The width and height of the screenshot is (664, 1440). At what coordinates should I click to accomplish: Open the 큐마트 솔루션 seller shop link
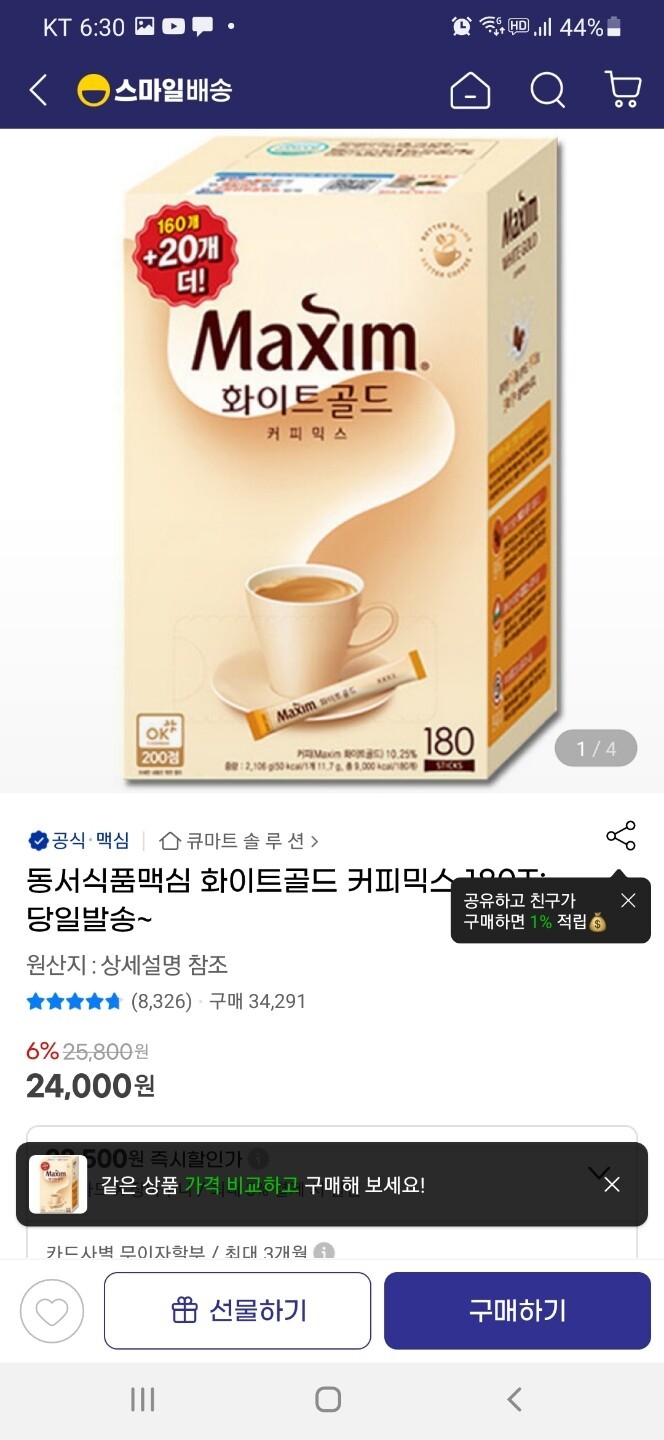[240, 841]
